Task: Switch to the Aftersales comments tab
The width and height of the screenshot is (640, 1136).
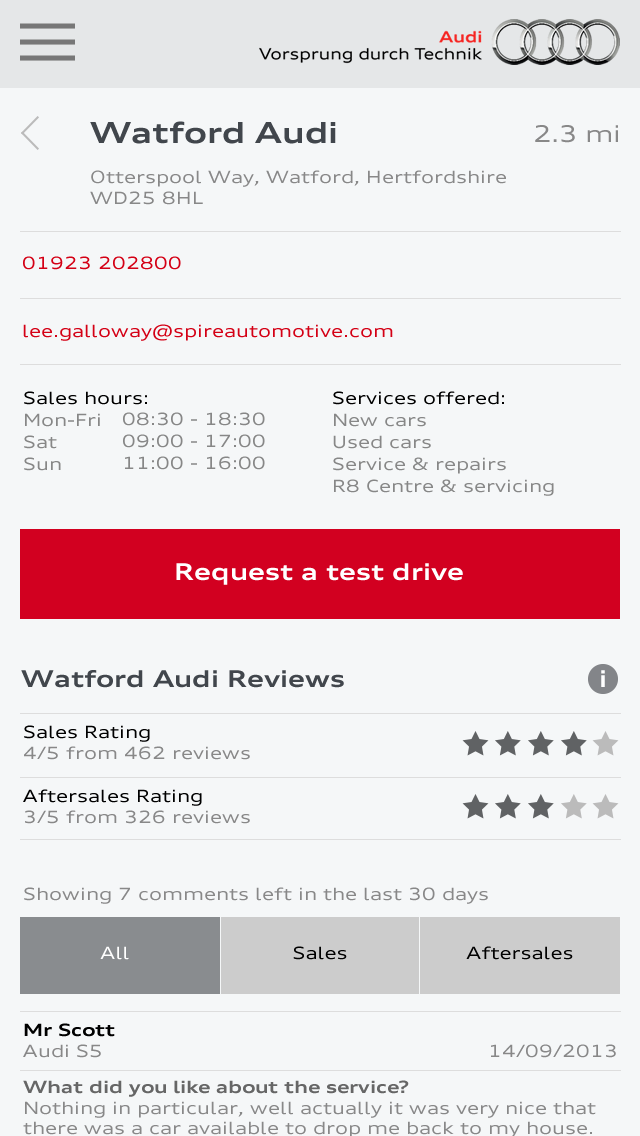Action: point(520,954)
